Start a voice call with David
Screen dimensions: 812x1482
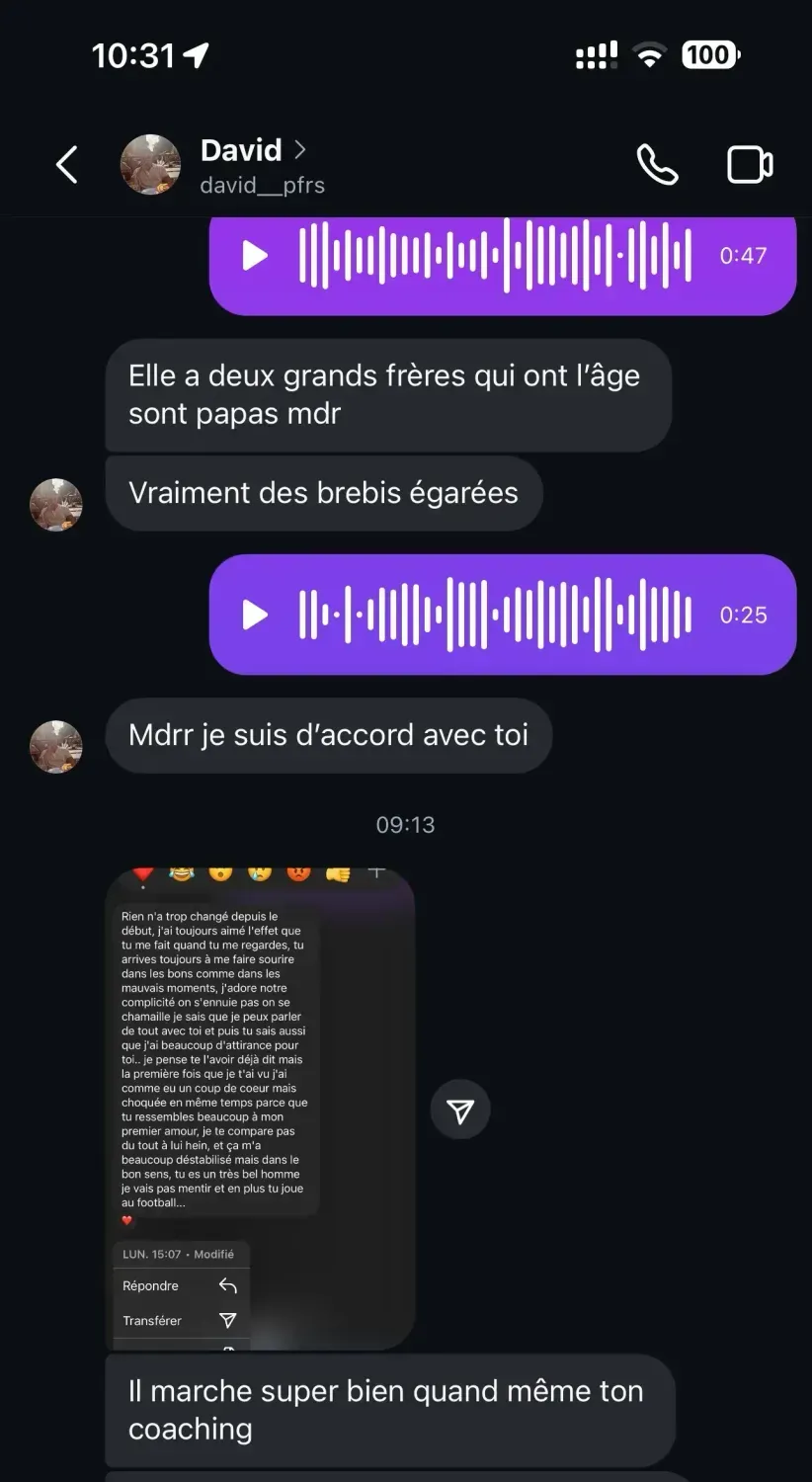point(657,165)
